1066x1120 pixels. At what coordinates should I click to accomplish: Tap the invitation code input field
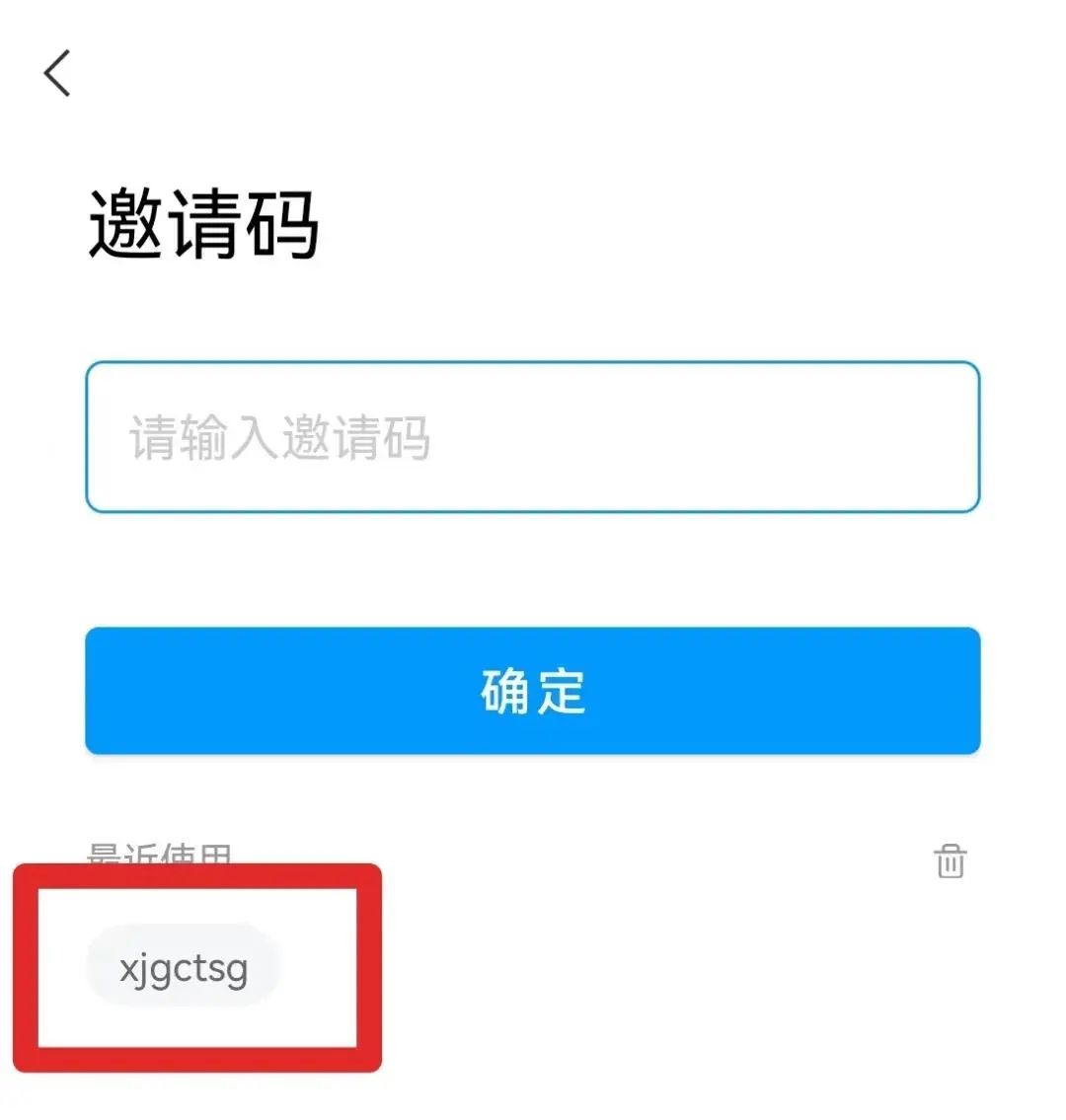[532, 437]
